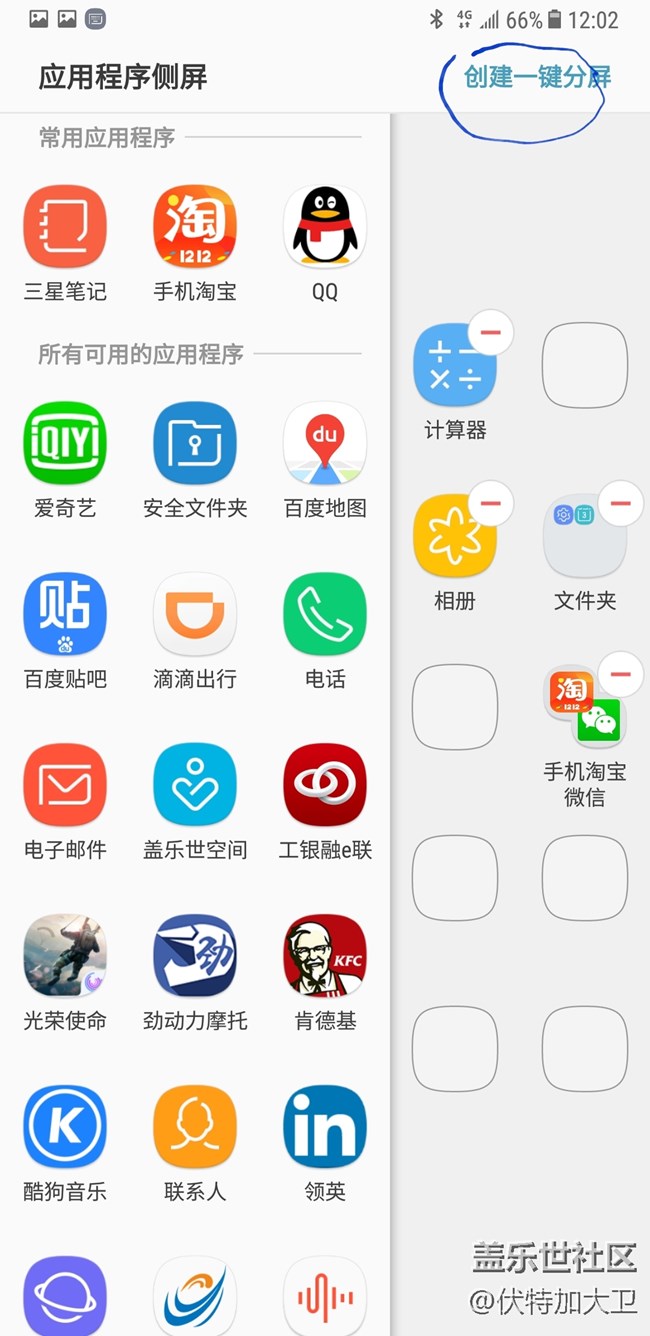The height and width of the screenshot is (1336, 650).
Task: Add 电子邮件 to the panel
Action: tap(65, 785)
